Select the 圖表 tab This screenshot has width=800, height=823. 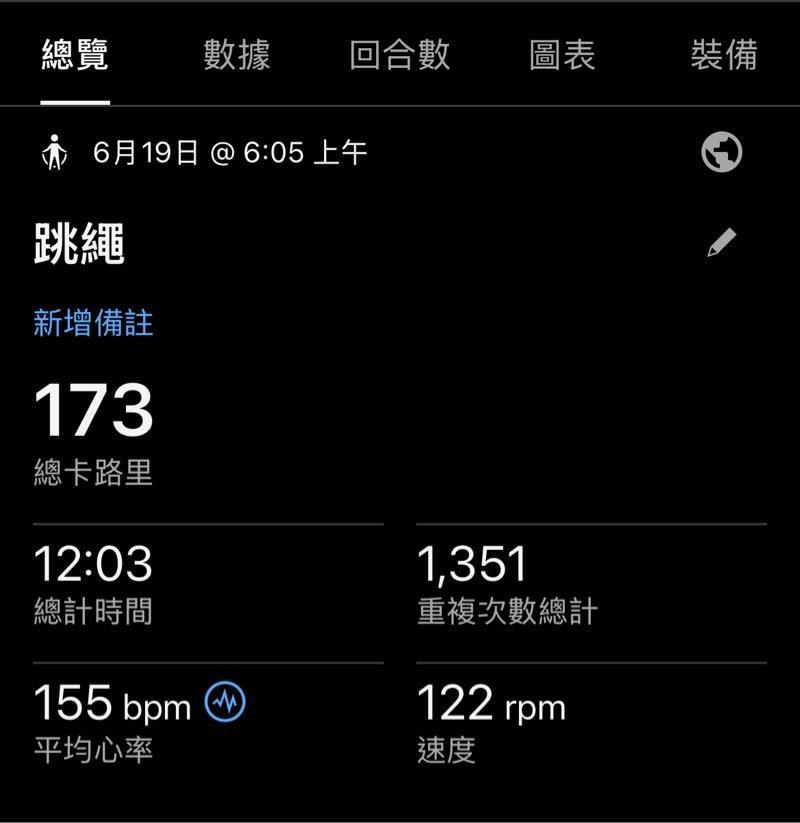[x=562, y=55]
